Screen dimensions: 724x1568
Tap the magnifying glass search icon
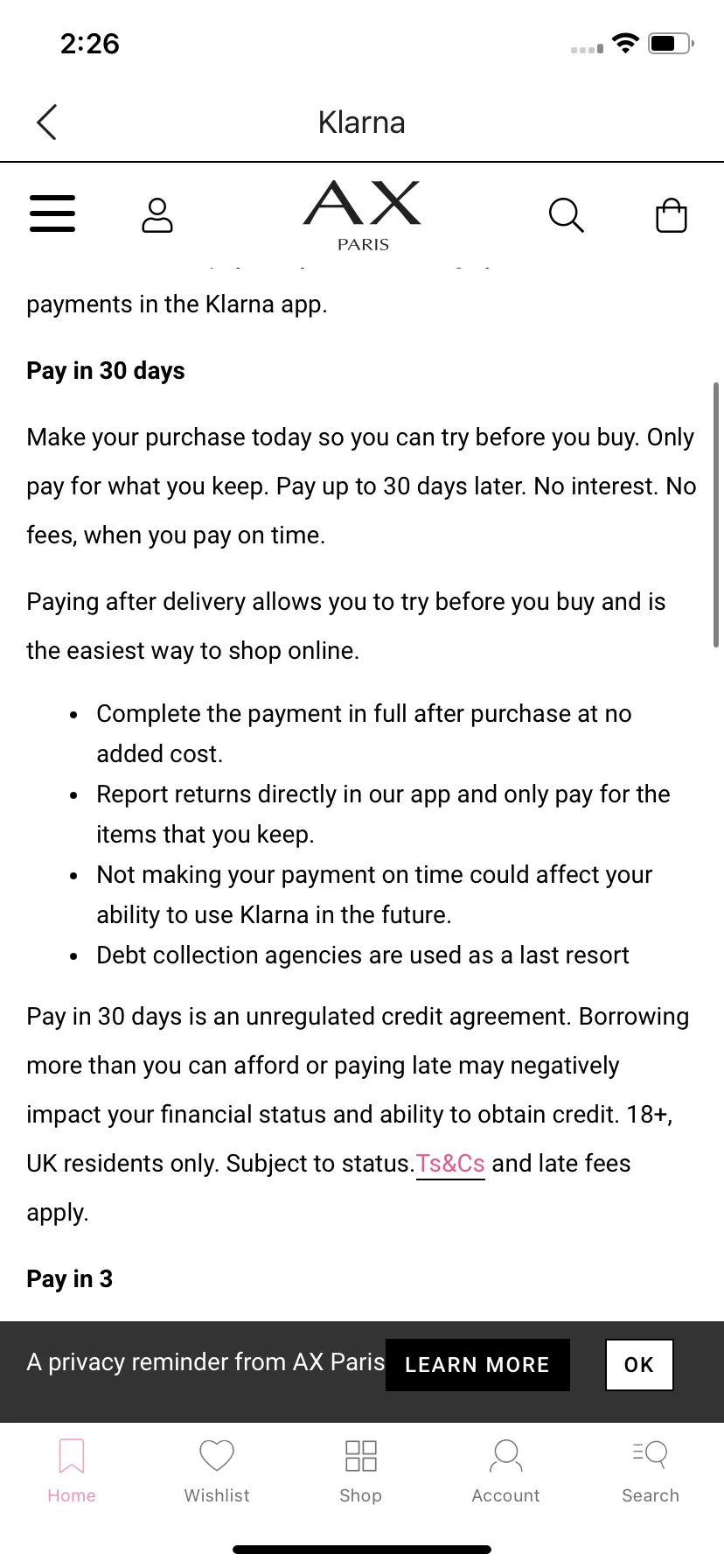pos(566,215)
